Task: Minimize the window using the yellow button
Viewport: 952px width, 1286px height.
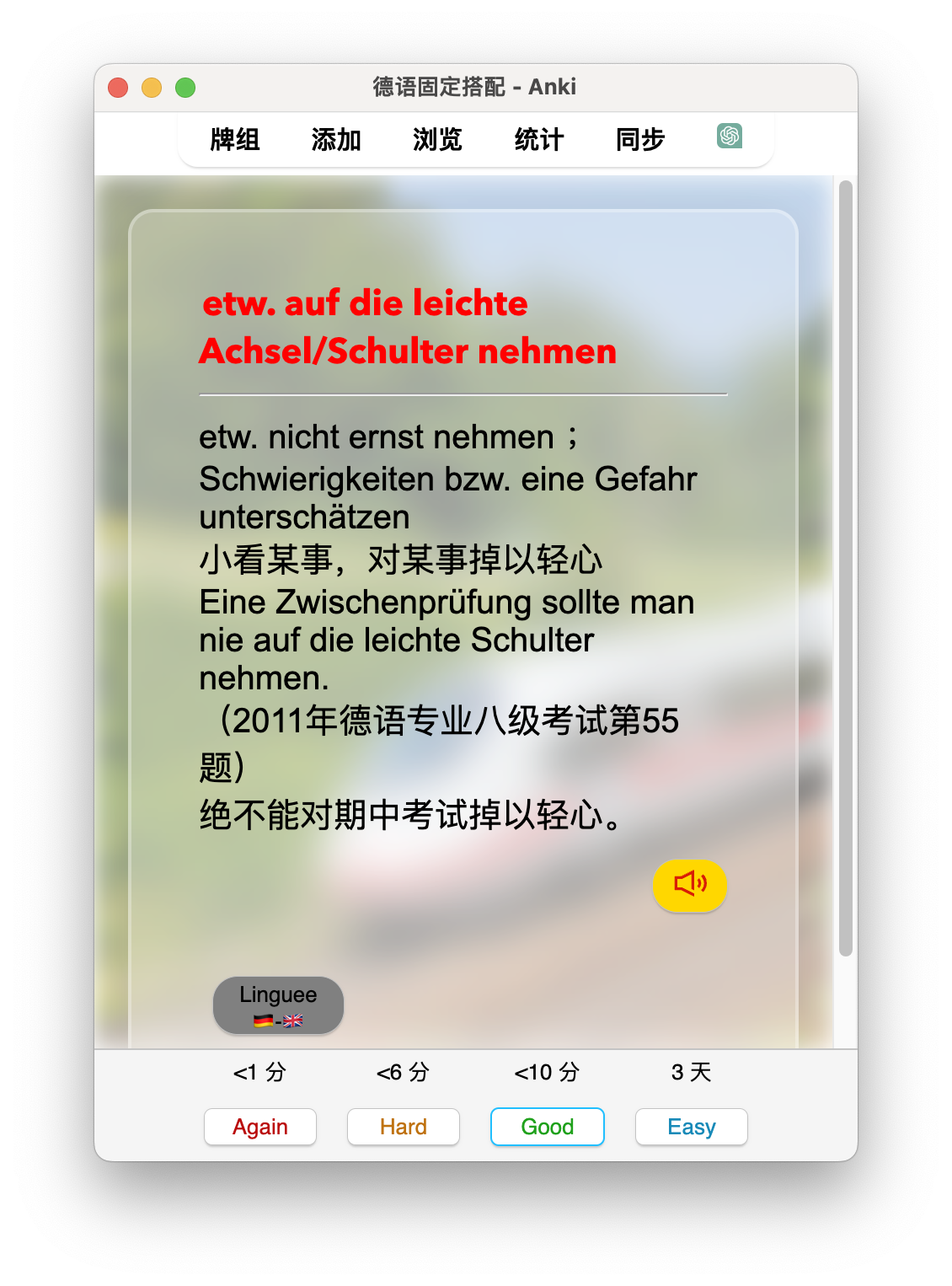Action: tap(152, 88)
